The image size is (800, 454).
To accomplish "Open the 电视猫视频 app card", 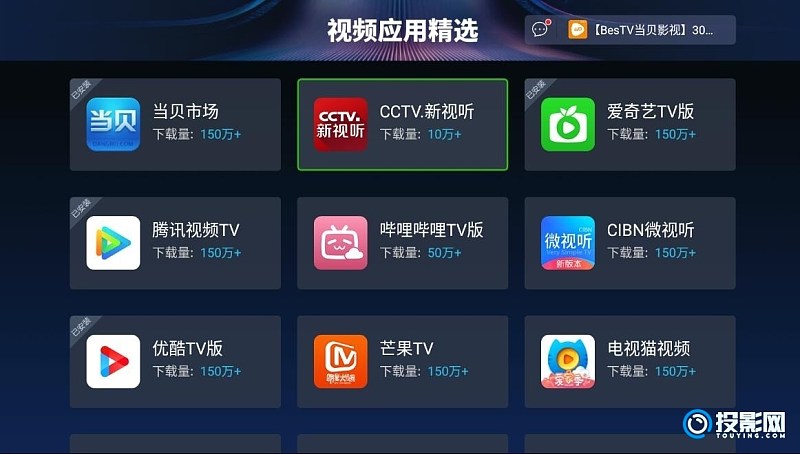I will (630, 361).
